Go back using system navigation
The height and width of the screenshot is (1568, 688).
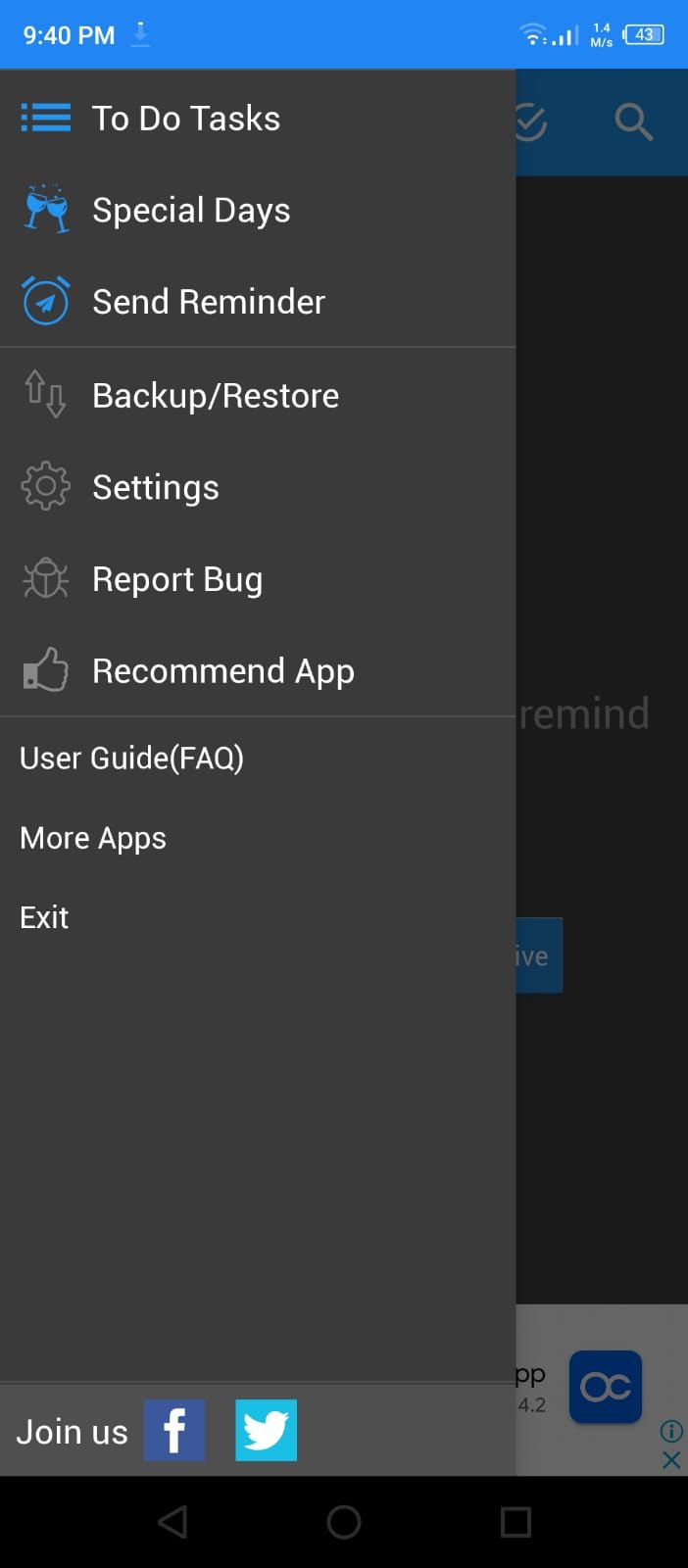pyautogui.click(x=172, y=1522)
